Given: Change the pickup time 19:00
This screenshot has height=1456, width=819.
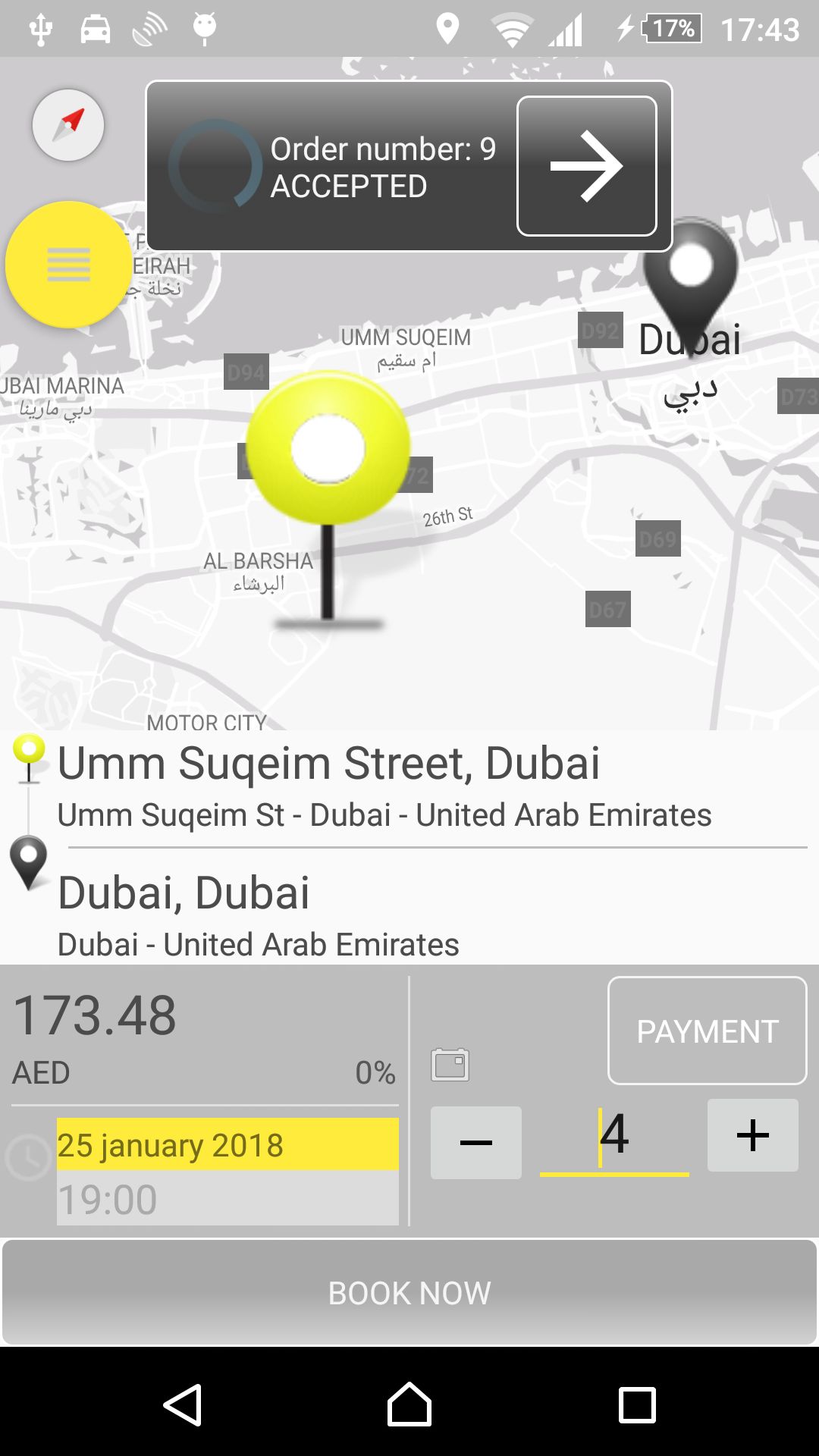Looking at the screenshot, I should coord(227,1199).
